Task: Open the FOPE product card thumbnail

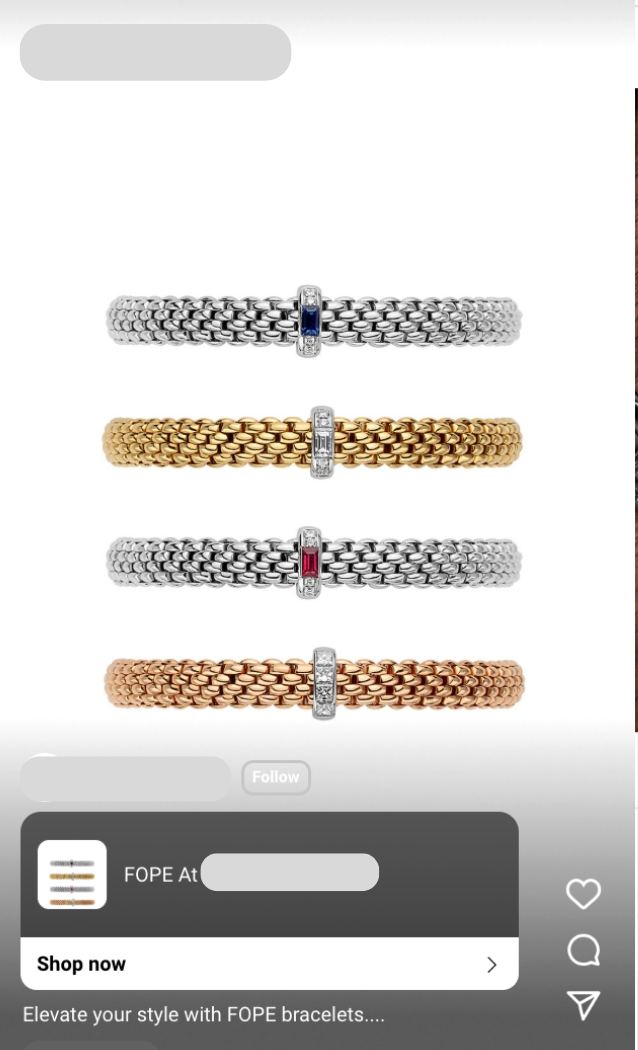Action: [x=72, y=874]
